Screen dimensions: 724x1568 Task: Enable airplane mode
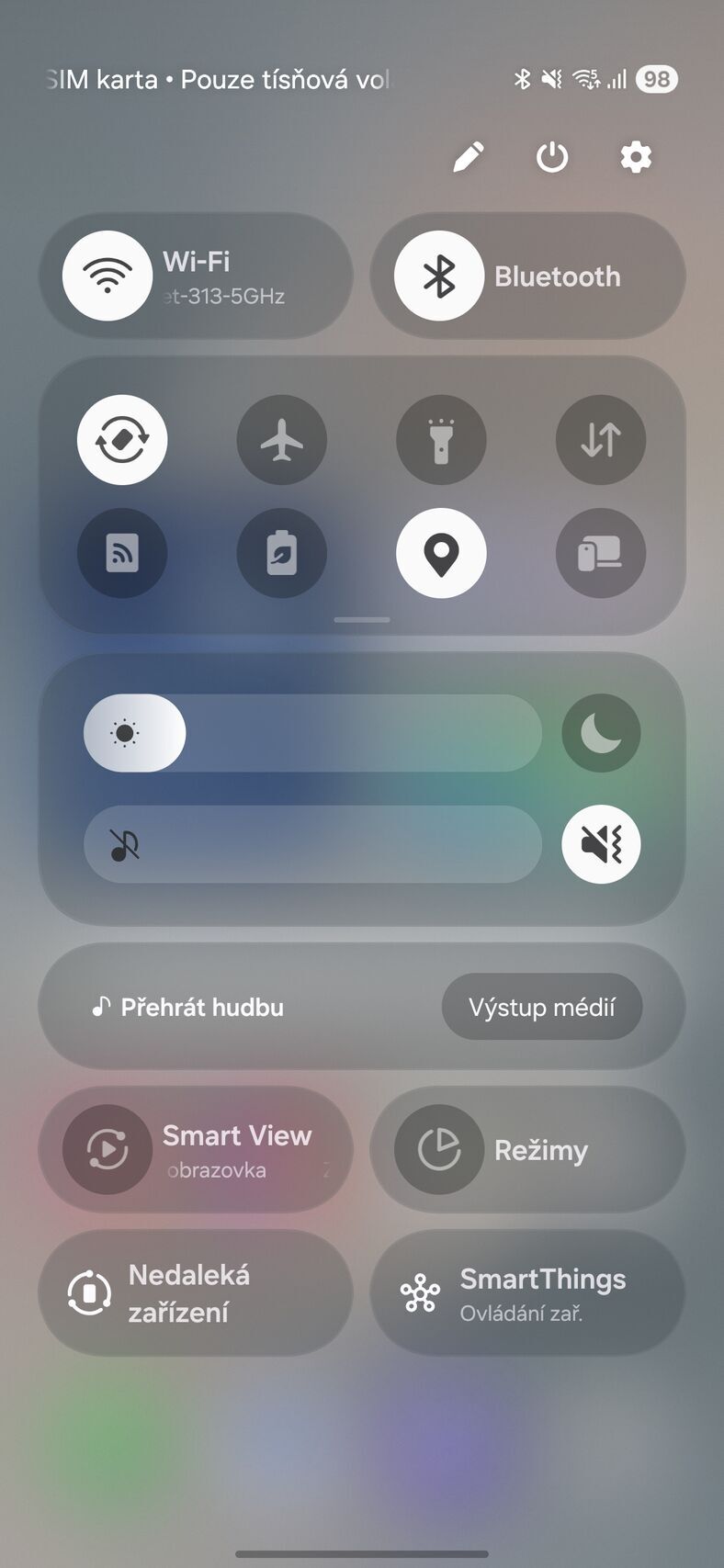pyautogui.click(x=281, y=440)
